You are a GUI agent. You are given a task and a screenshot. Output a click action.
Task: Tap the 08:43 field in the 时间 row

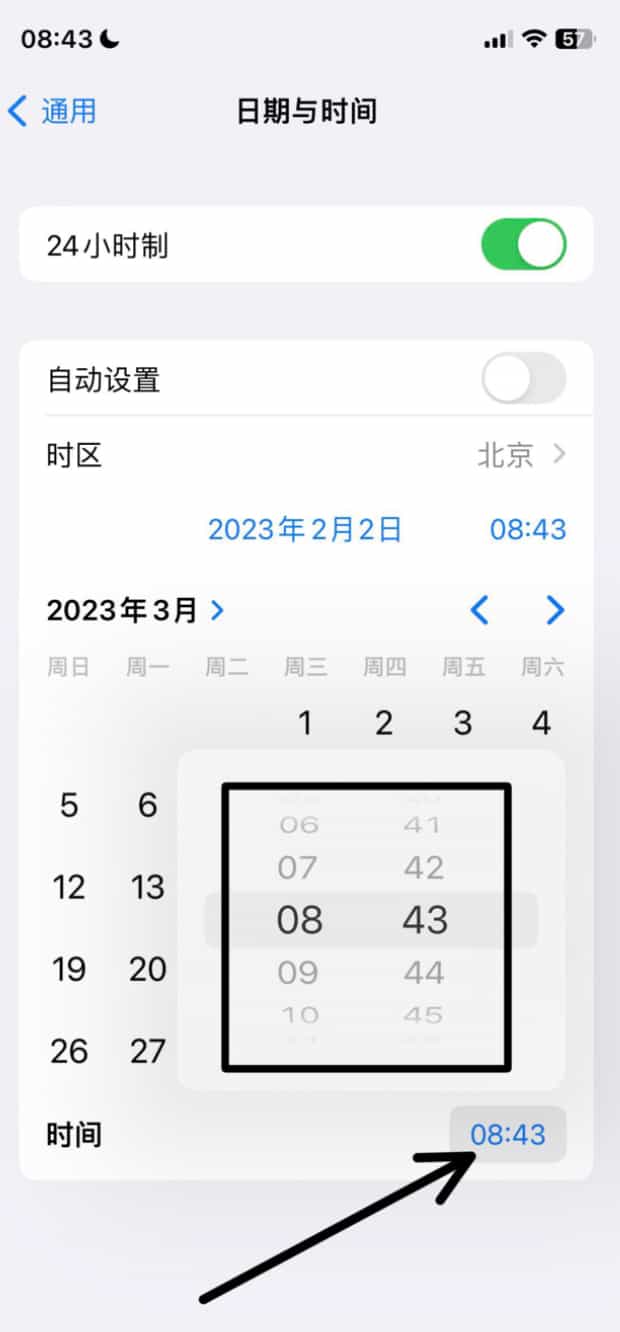tap(508, 1135)
